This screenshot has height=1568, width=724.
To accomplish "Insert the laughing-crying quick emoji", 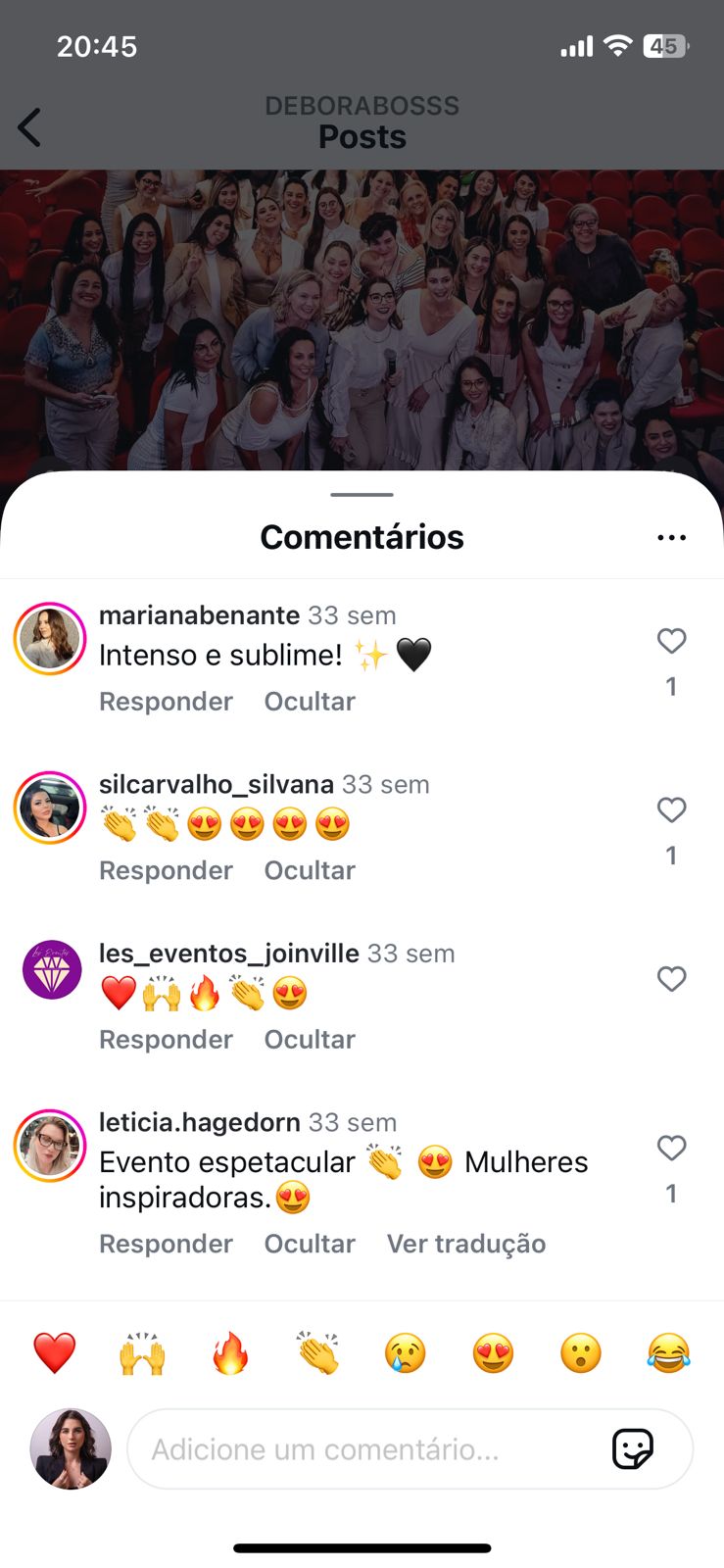I will (x=668, y=1353).
